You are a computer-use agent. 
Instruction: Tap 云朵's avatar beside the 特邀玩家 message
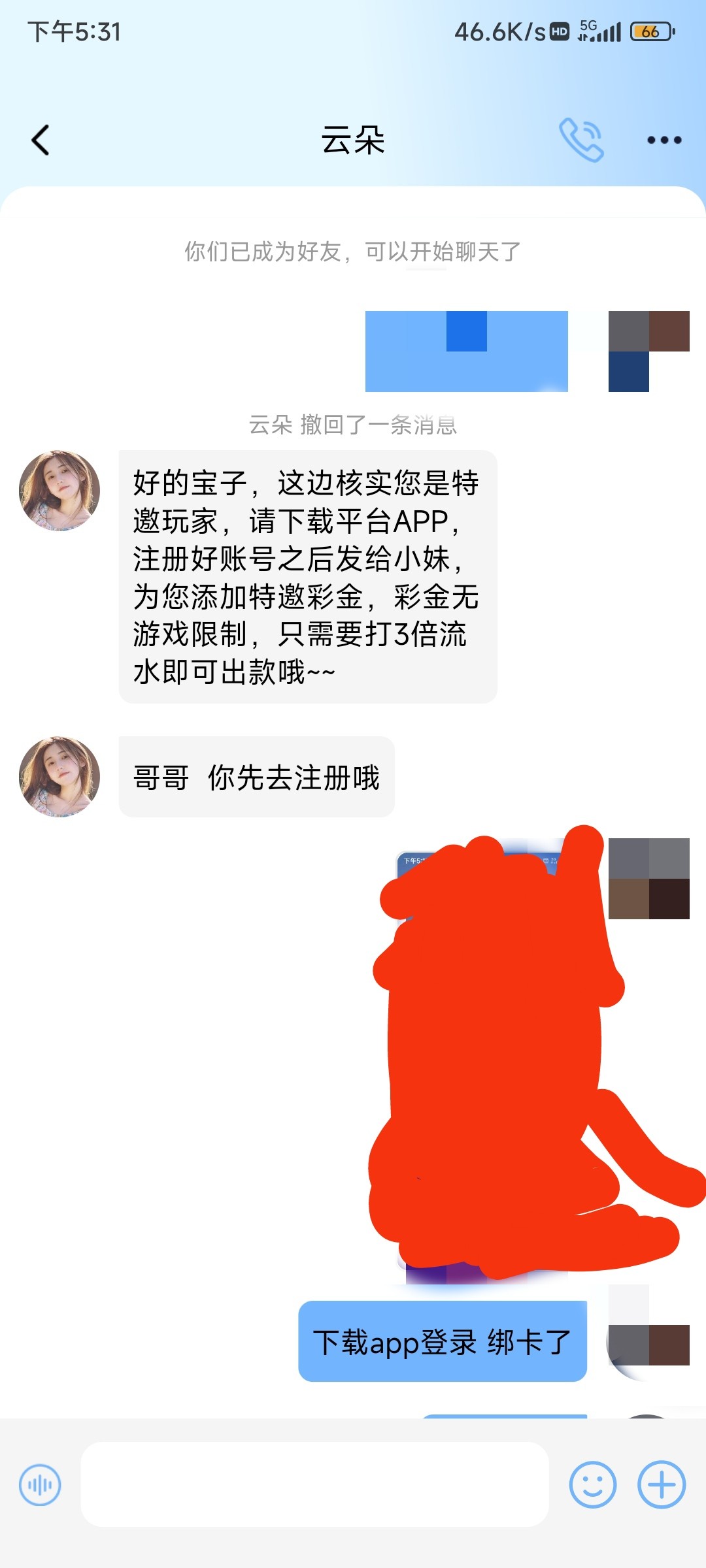click(x=59, y=490)
